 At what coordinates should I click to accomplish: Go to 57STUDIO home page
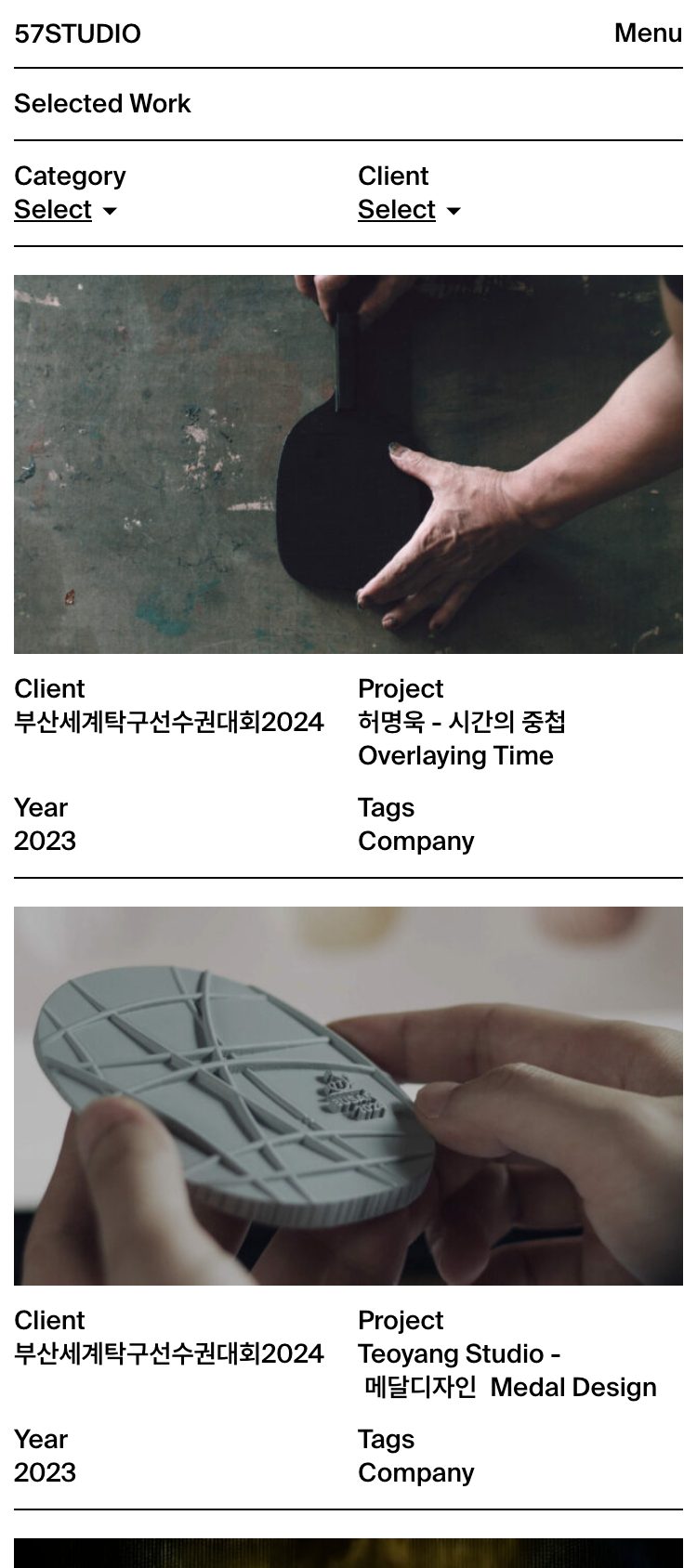point(78,34)
